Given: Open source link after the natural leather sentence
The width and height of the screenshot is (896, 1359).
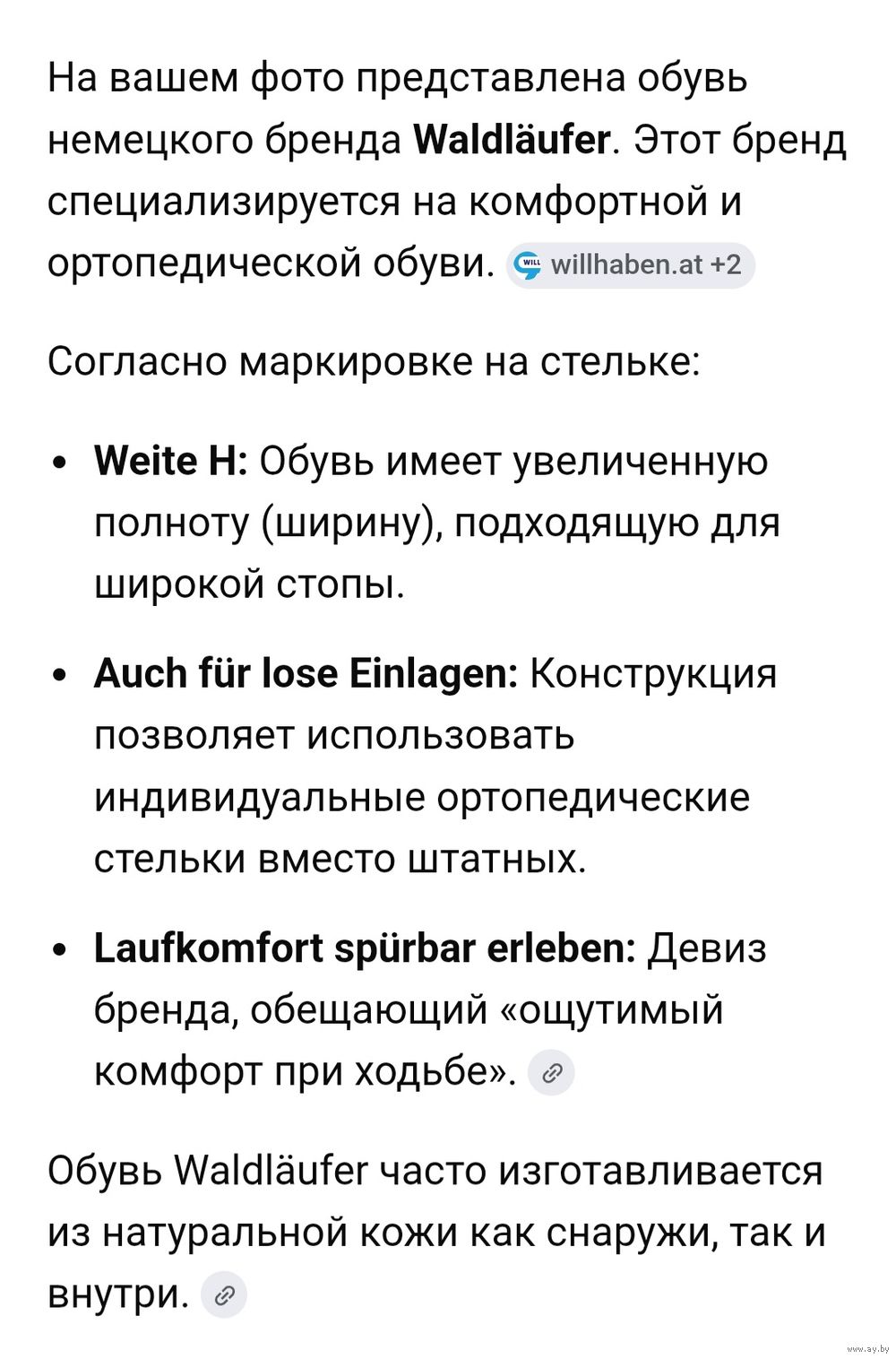Looking at the screenshot, I should tap(224, 1294).
